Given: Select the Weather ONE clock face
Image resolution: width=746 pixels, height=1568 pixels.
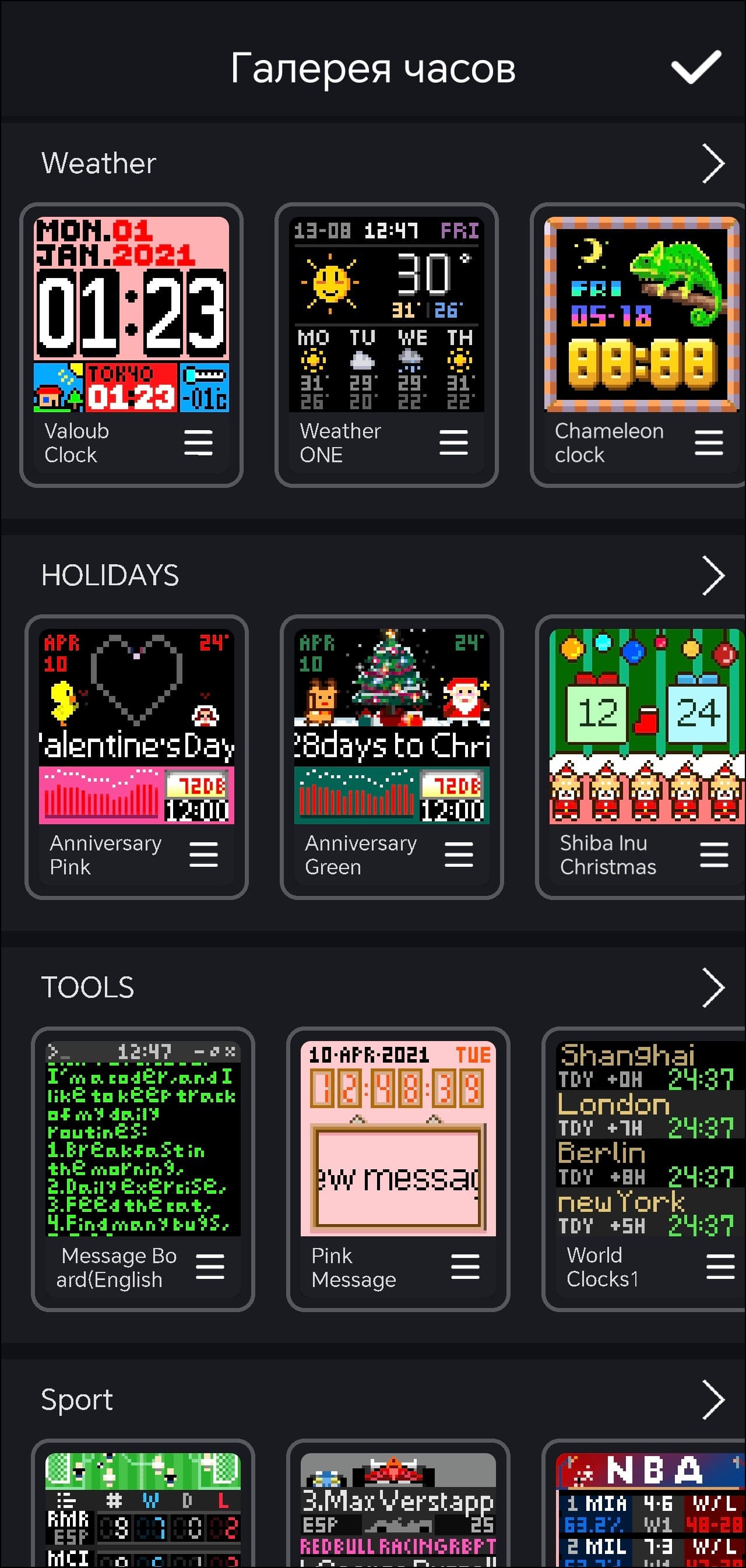Looking at the screenshot, I should coord(386,314).
